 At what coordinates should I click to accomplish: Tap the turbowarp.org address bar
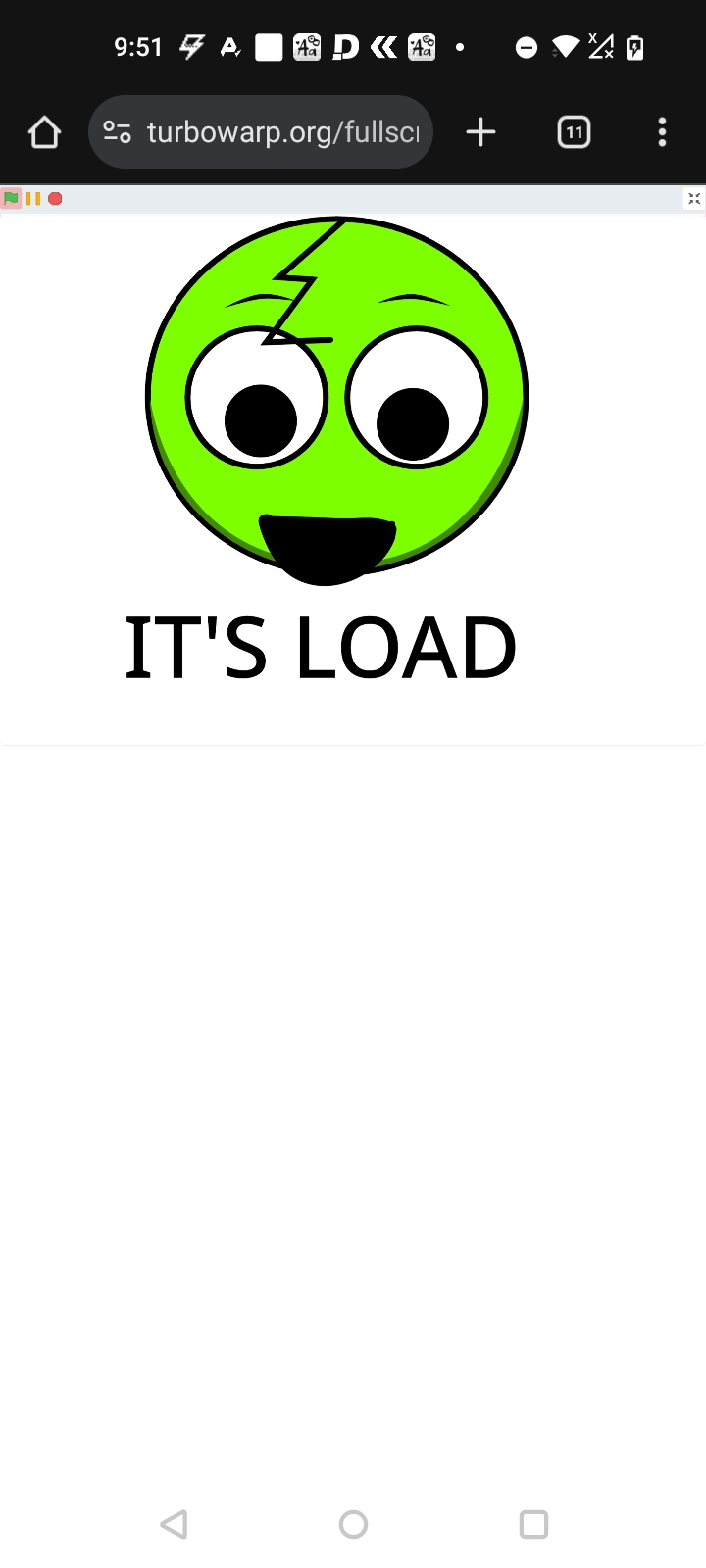click(x=282, y=132)
